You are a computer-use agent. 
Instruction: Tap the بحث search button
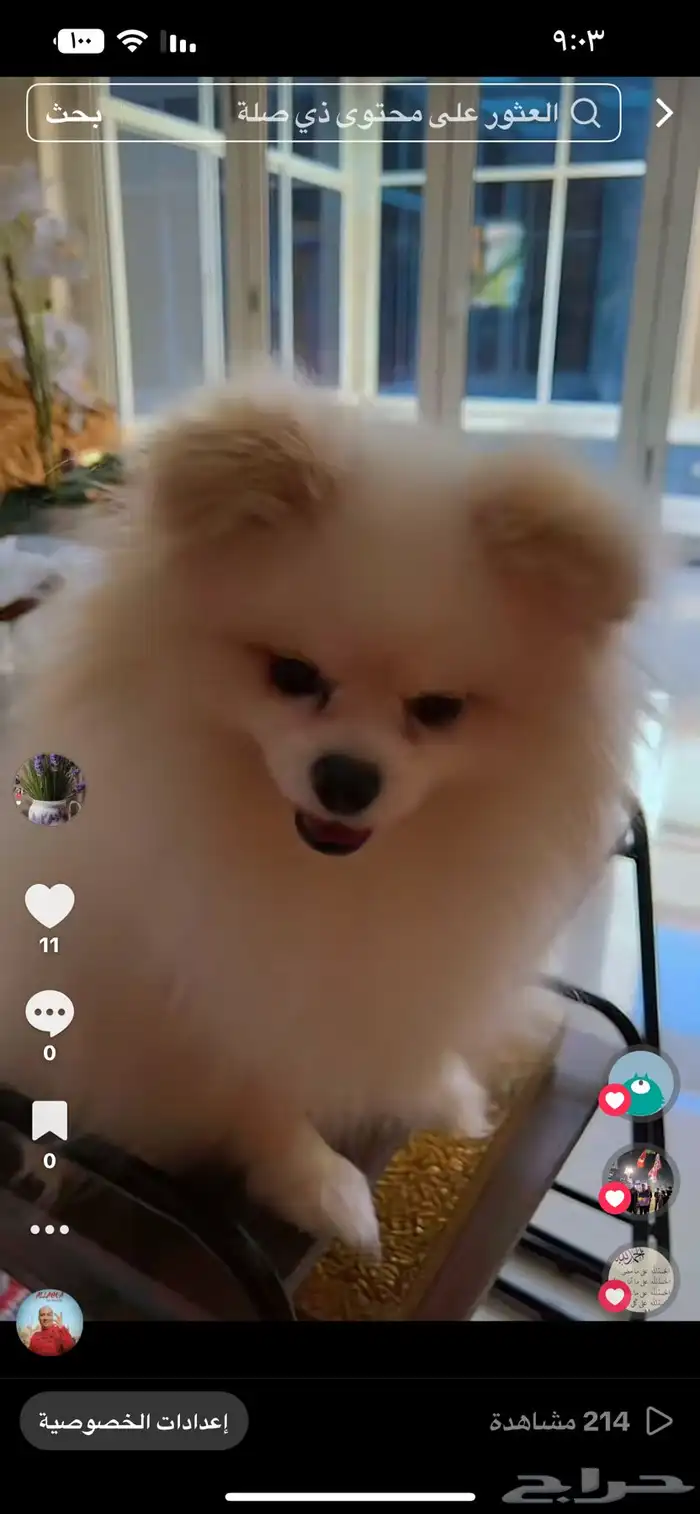coord(74,113)
